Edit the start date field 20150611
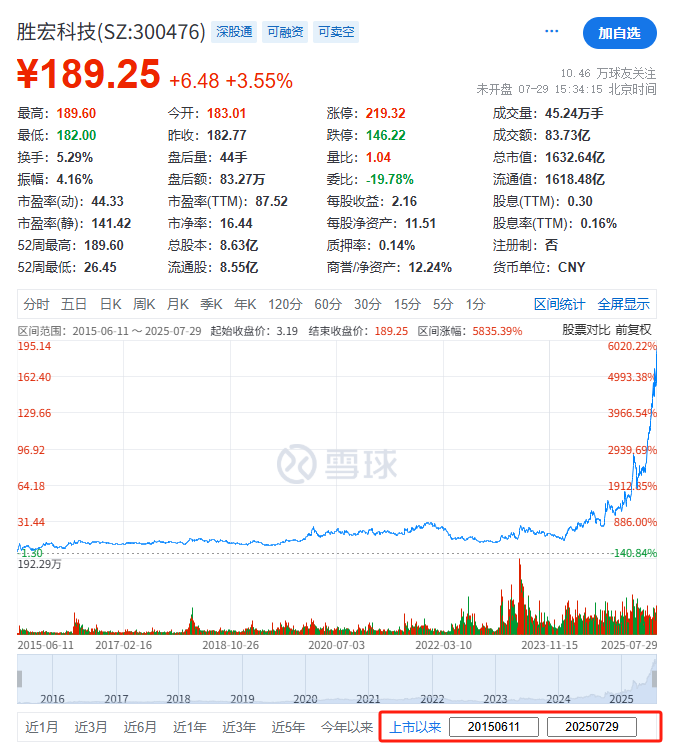The height and width of the screenshot is (752, 676). 494,727
